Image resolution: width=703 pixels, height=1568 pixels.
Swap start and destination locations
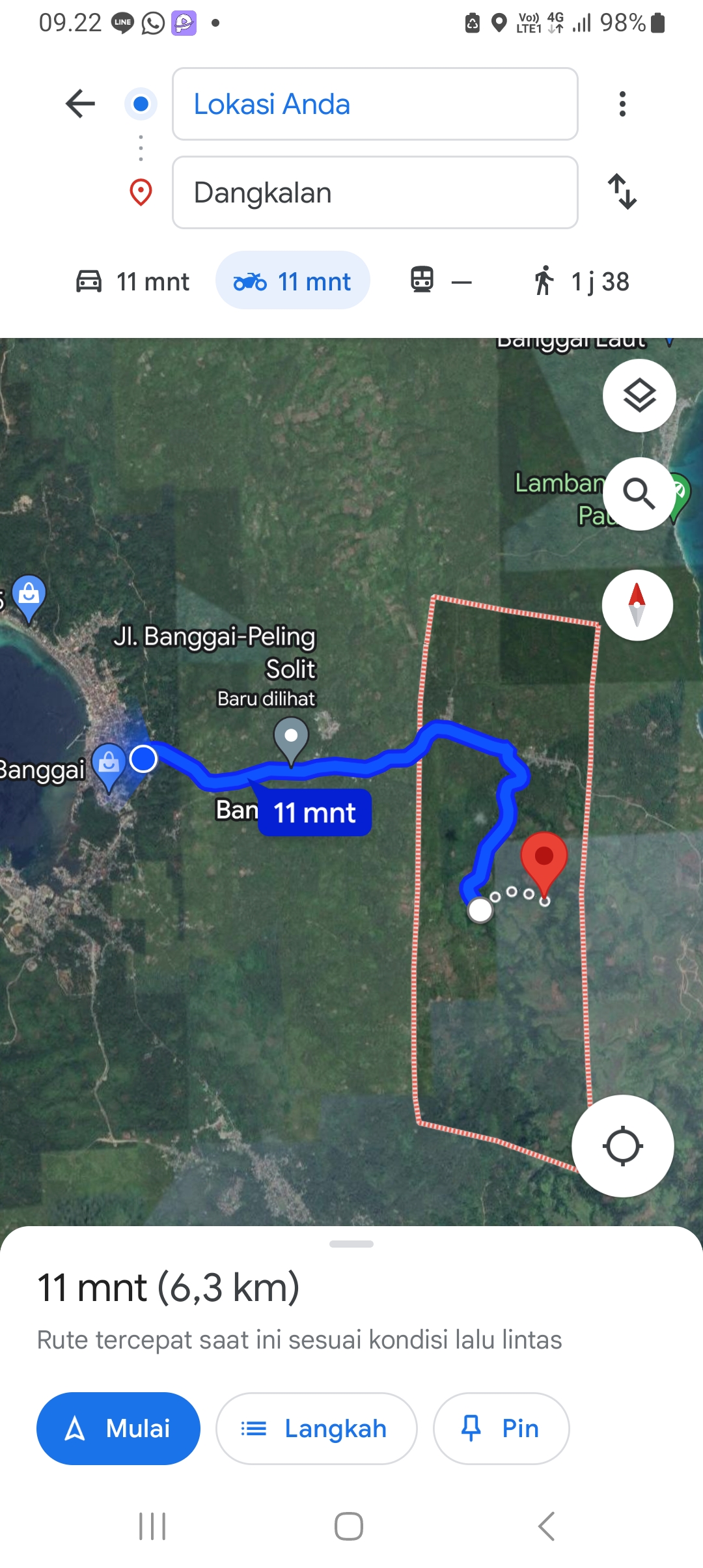point(622,191)
